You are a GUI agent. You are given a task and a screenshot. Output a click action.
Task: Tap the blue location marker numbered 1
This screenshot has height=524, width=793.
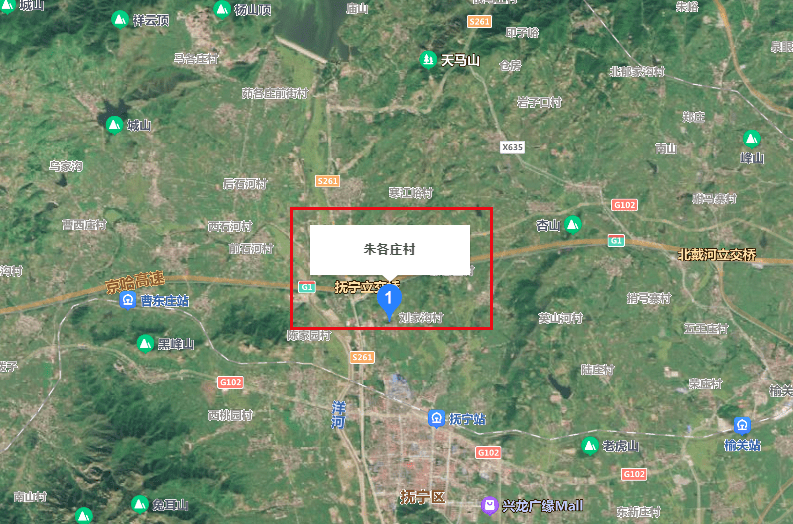(392, 298)
